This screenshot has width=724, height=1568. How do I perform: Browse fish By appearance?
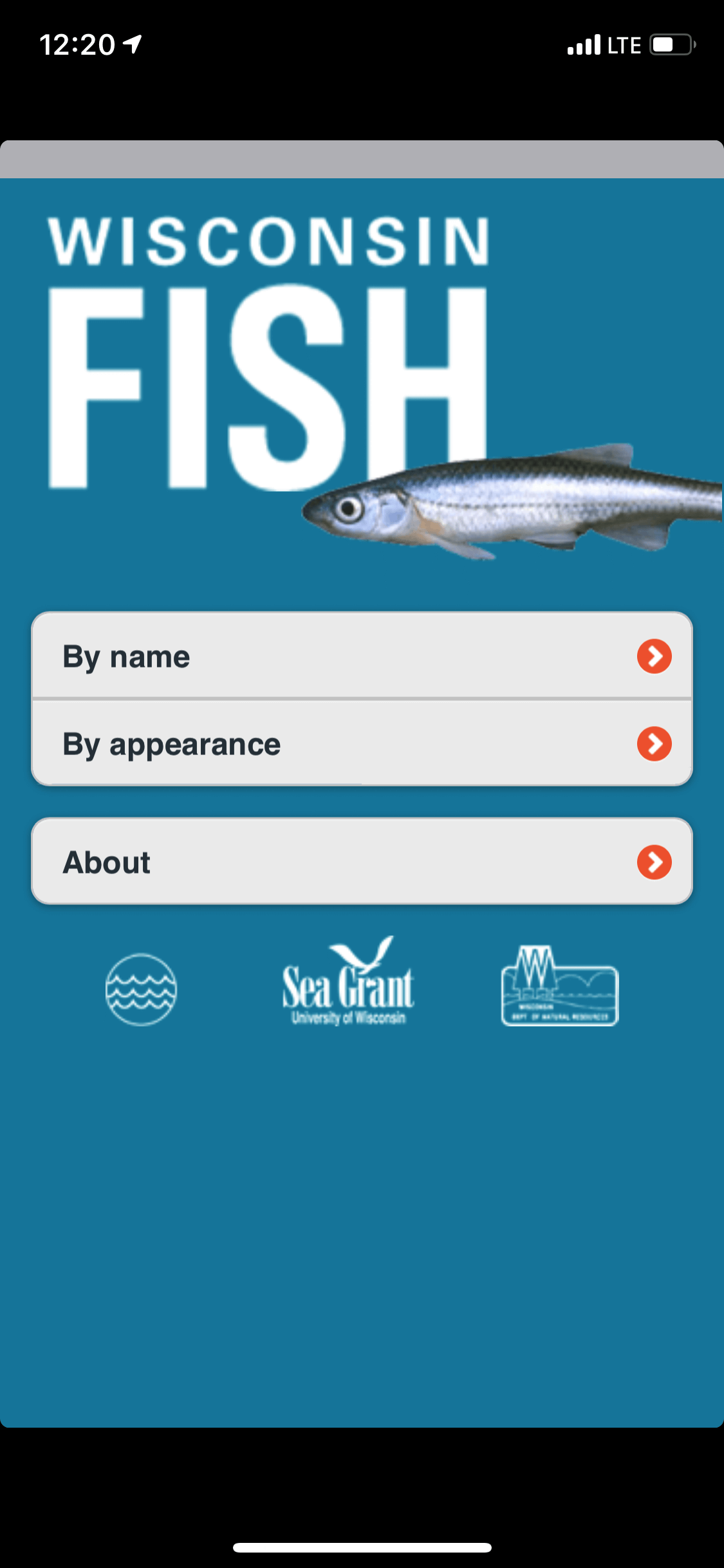[362, 744]
